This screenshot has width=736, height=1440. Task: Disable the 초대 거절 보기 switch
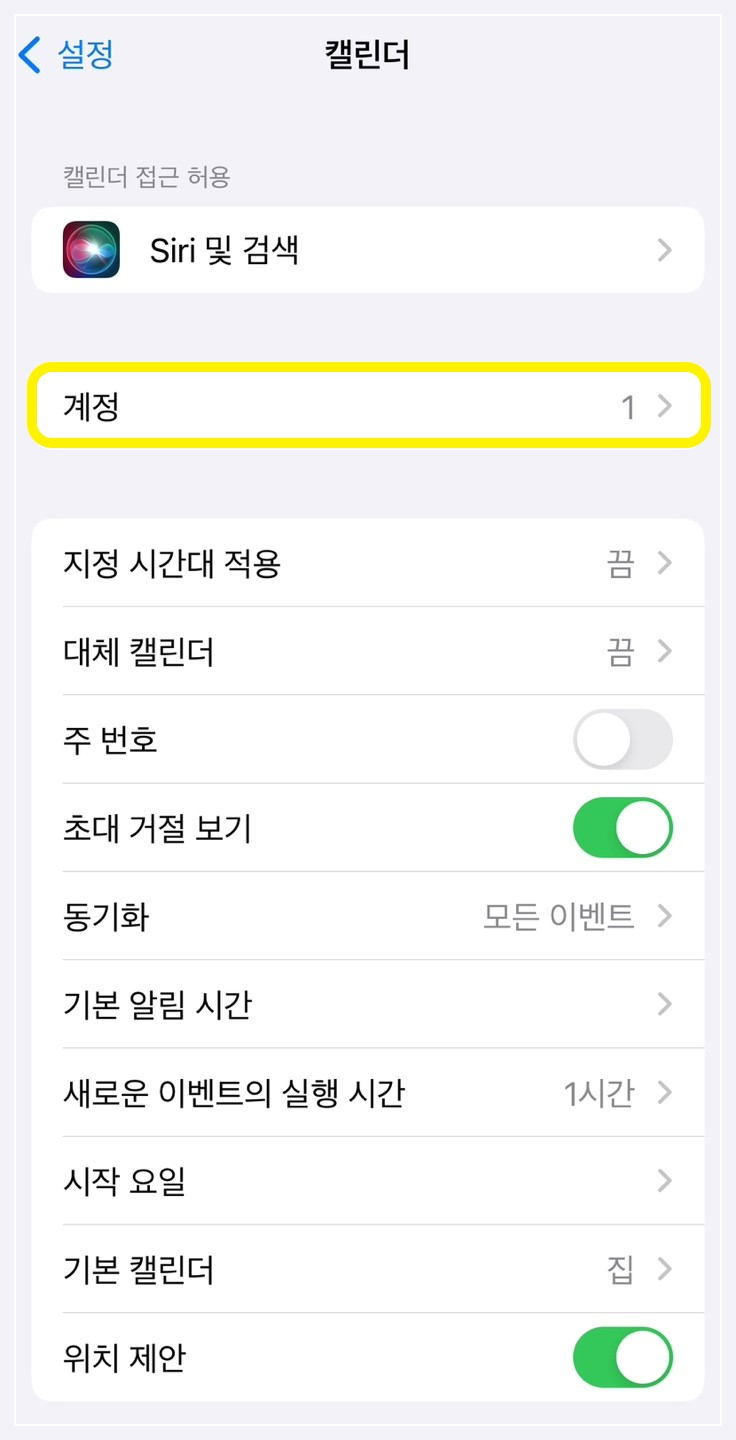(x=622, y=827)
